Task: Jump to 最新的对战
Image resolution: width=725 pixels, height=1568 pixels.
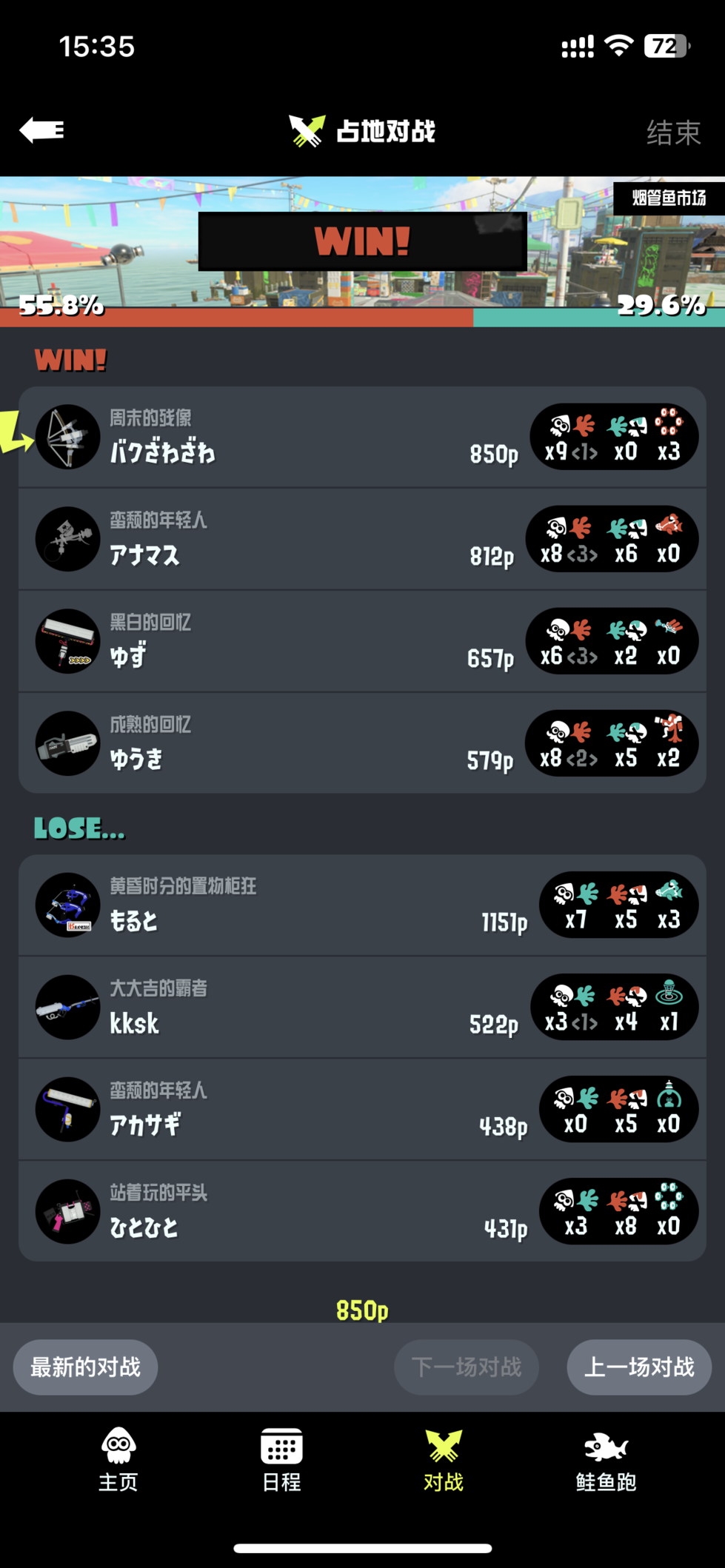Action: pyautogui.click(x=85, y=1367)
